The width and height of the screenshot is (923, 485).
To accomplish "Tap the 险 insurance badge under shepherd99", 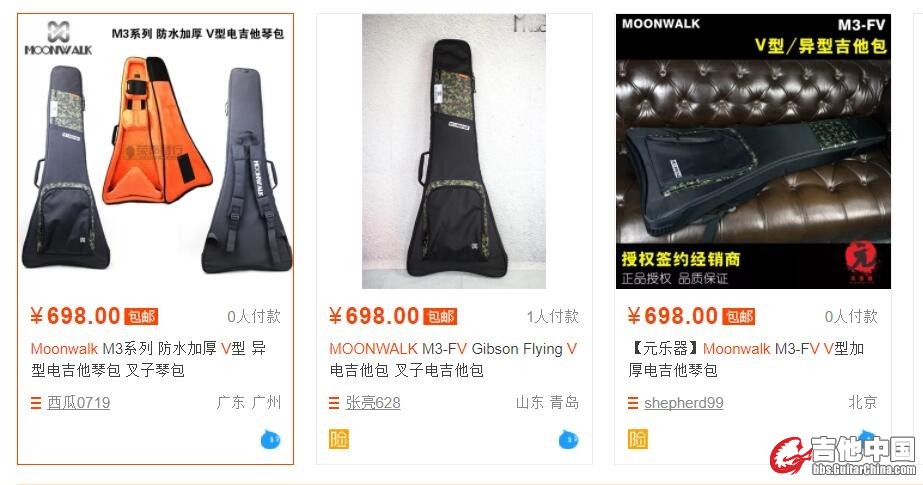I will coord(637,438).
